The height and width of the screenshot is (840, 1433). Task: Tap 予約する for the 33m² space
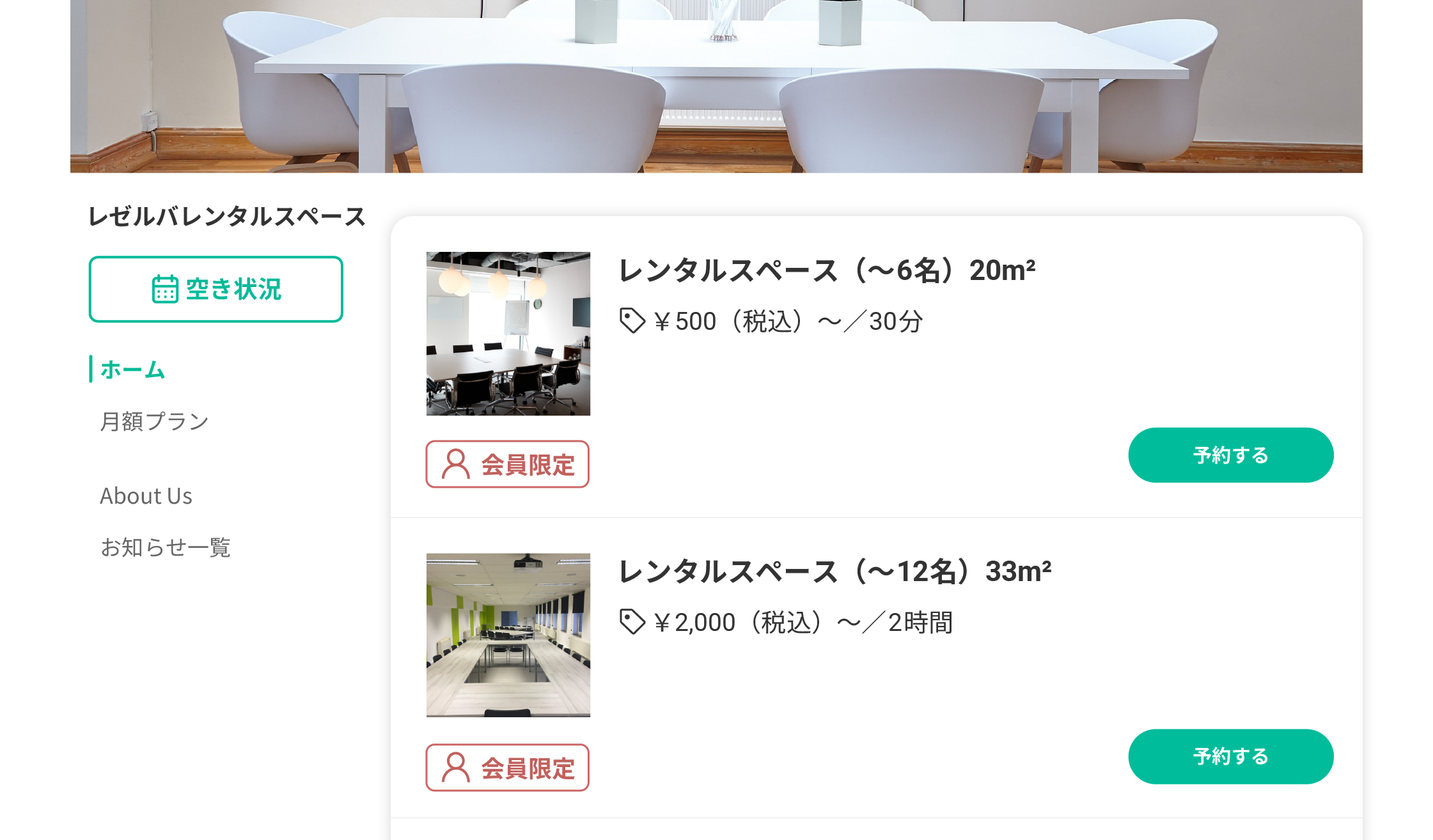tap(1230, 756)
